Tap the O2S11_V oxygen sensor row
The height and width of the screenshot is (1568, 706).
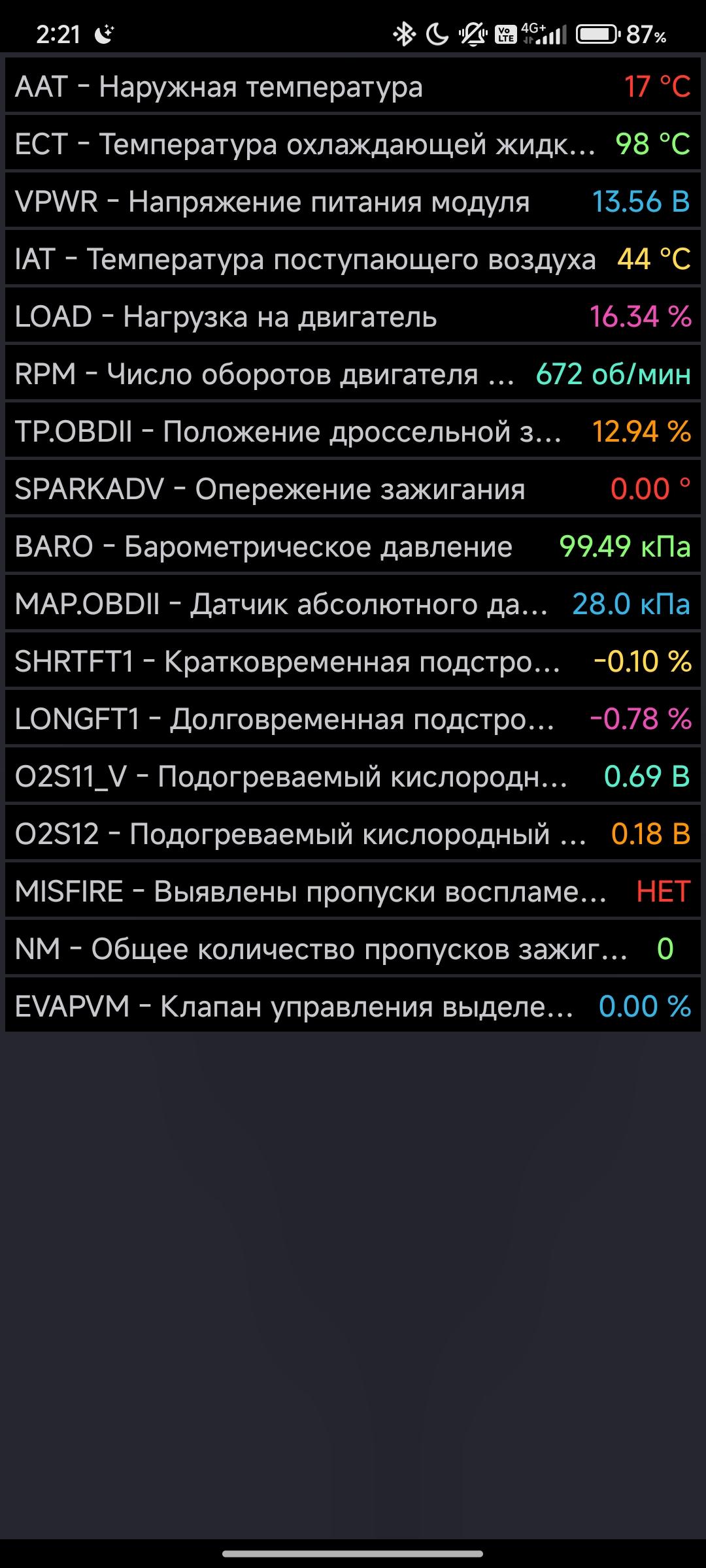pyautogui.click(x=353, y=776)
